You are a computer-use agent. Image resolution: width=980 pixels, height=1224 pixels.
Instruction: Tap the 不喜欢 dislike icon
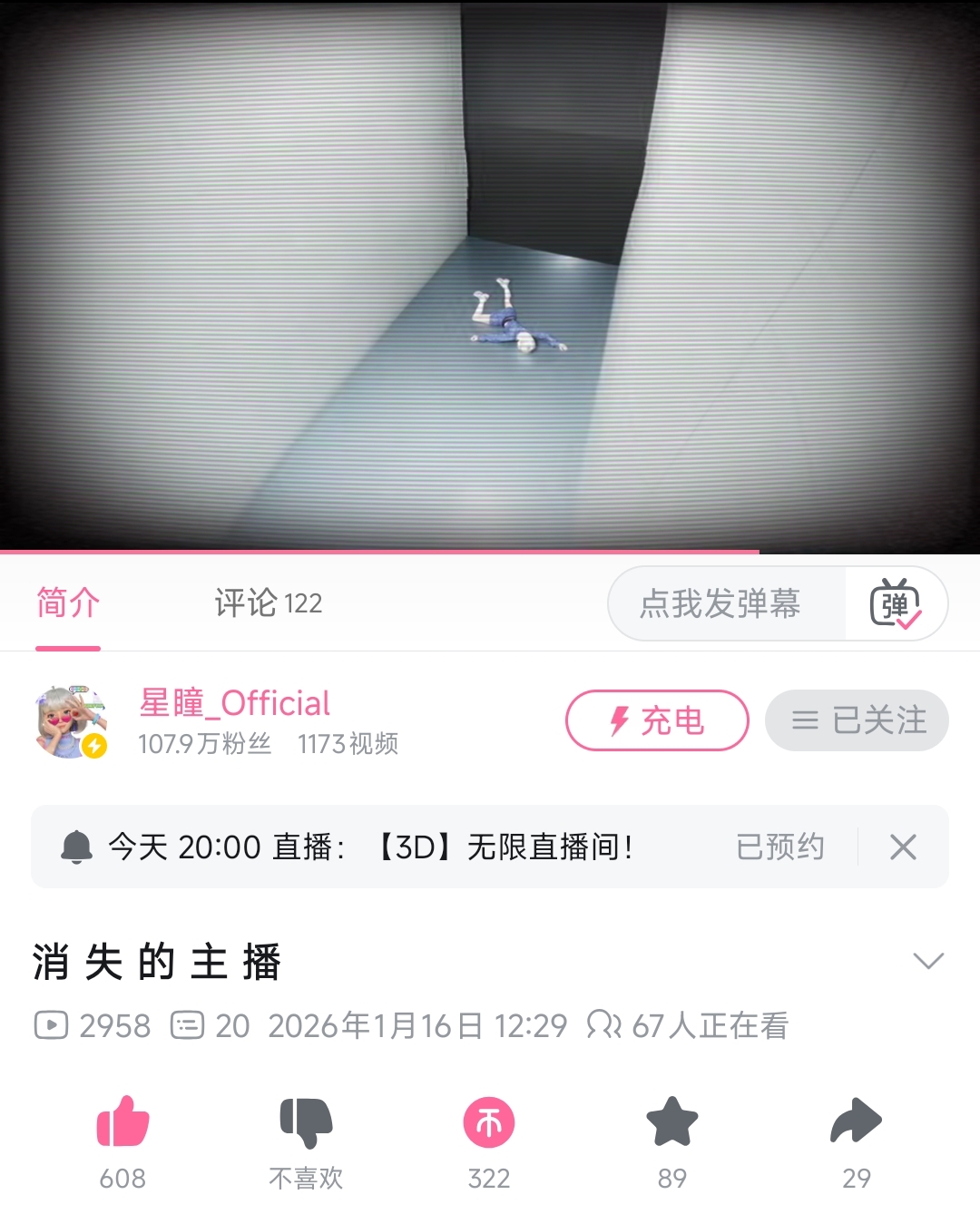tap(306, 1121)
